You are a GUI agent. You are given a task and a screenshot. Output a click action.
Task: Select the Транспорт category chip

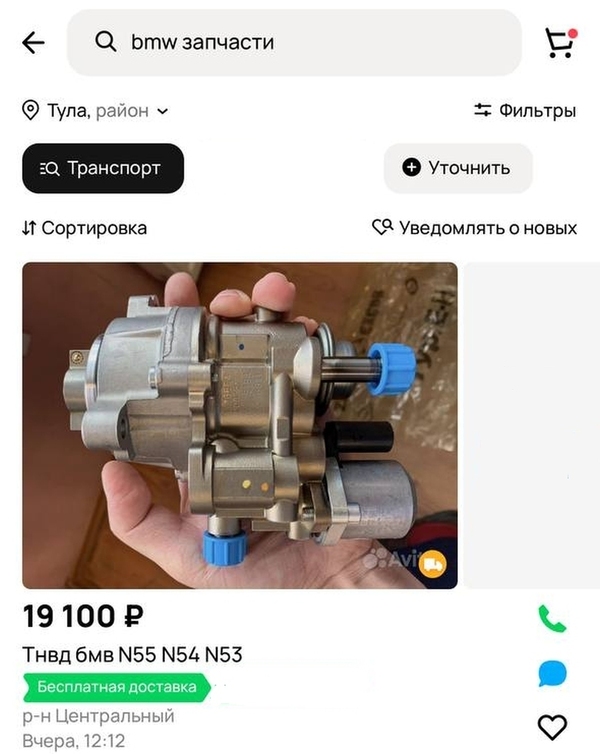pyautogui.click(x=103, y=168)
